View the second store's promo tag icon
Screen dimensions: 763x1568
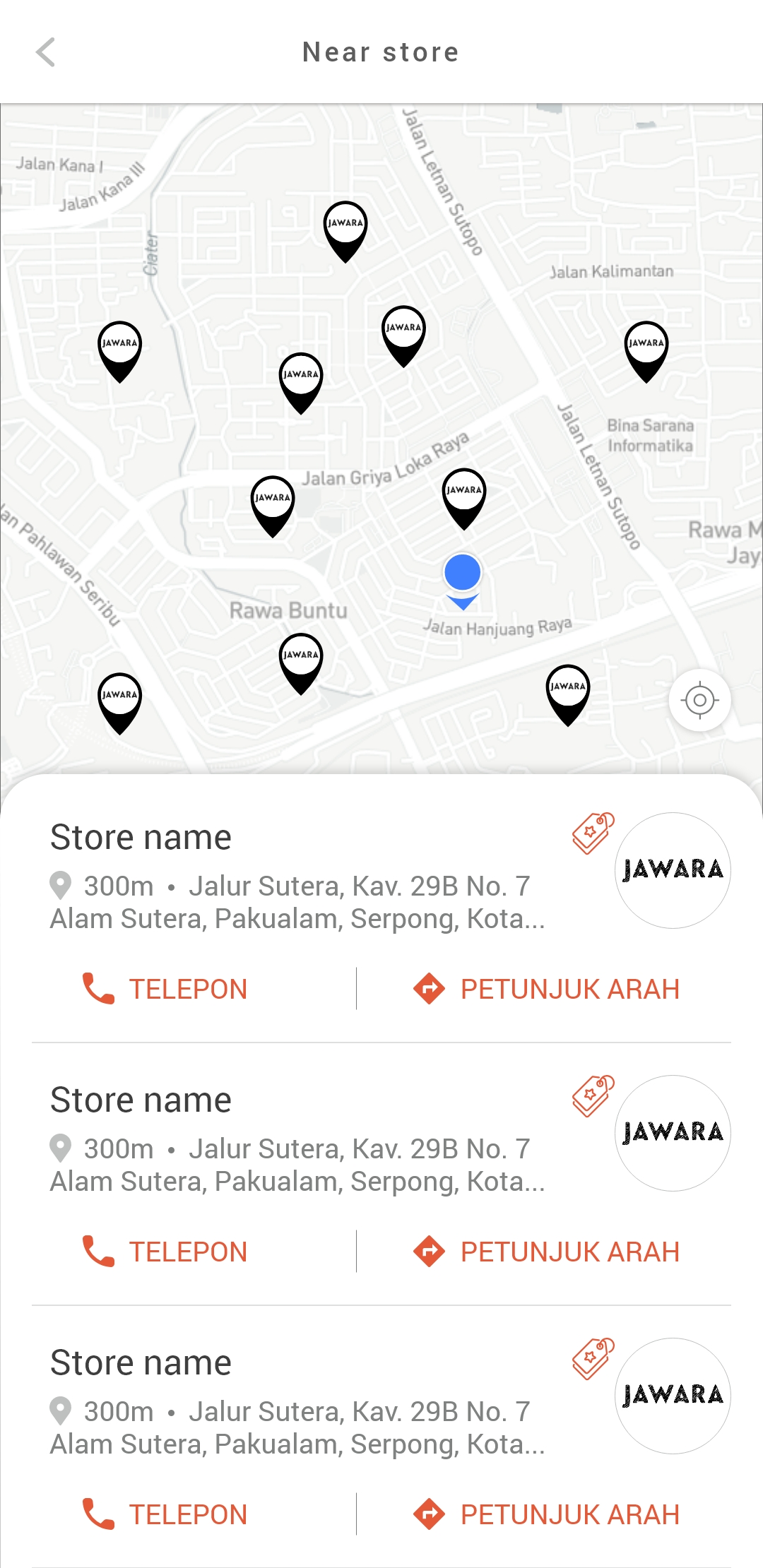pos(593,1096)
